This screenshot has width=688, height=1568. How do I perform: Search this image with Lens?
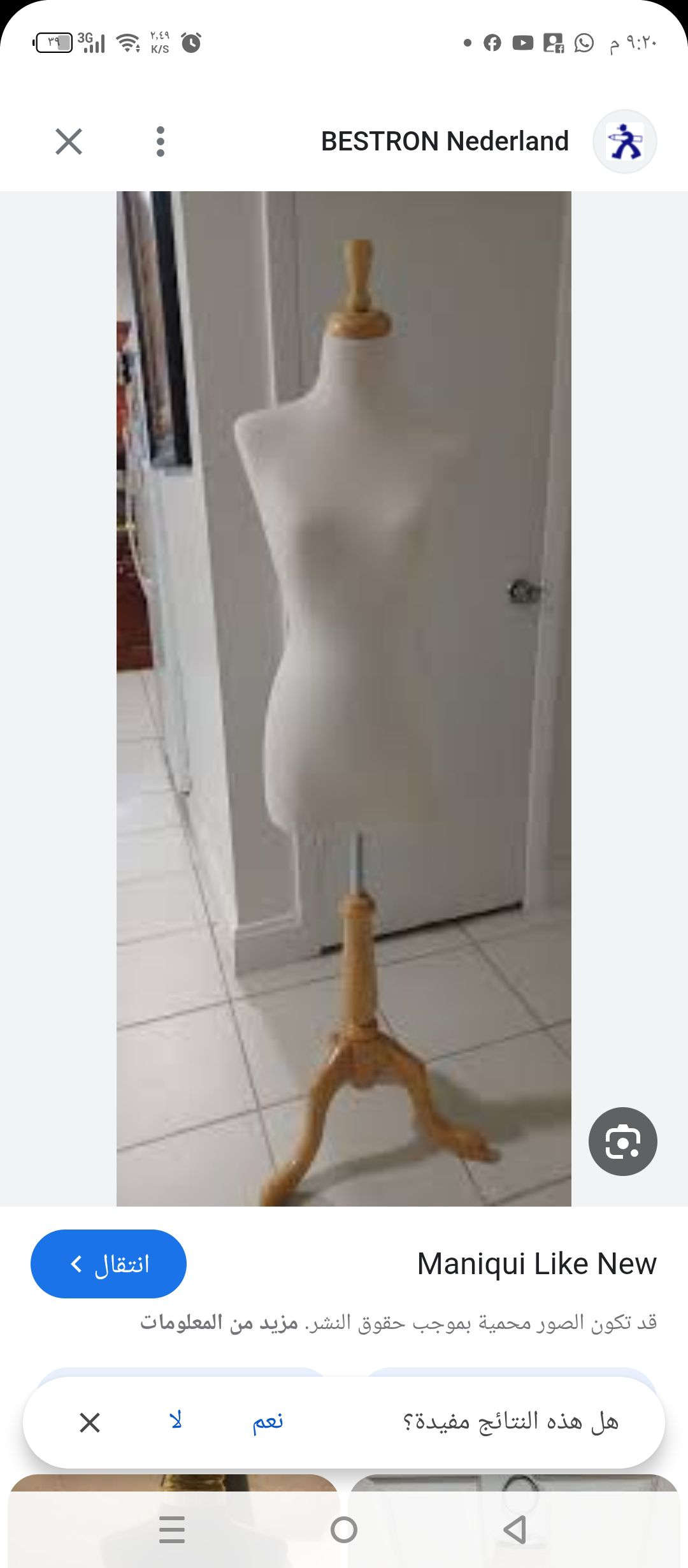point(622,1141)
